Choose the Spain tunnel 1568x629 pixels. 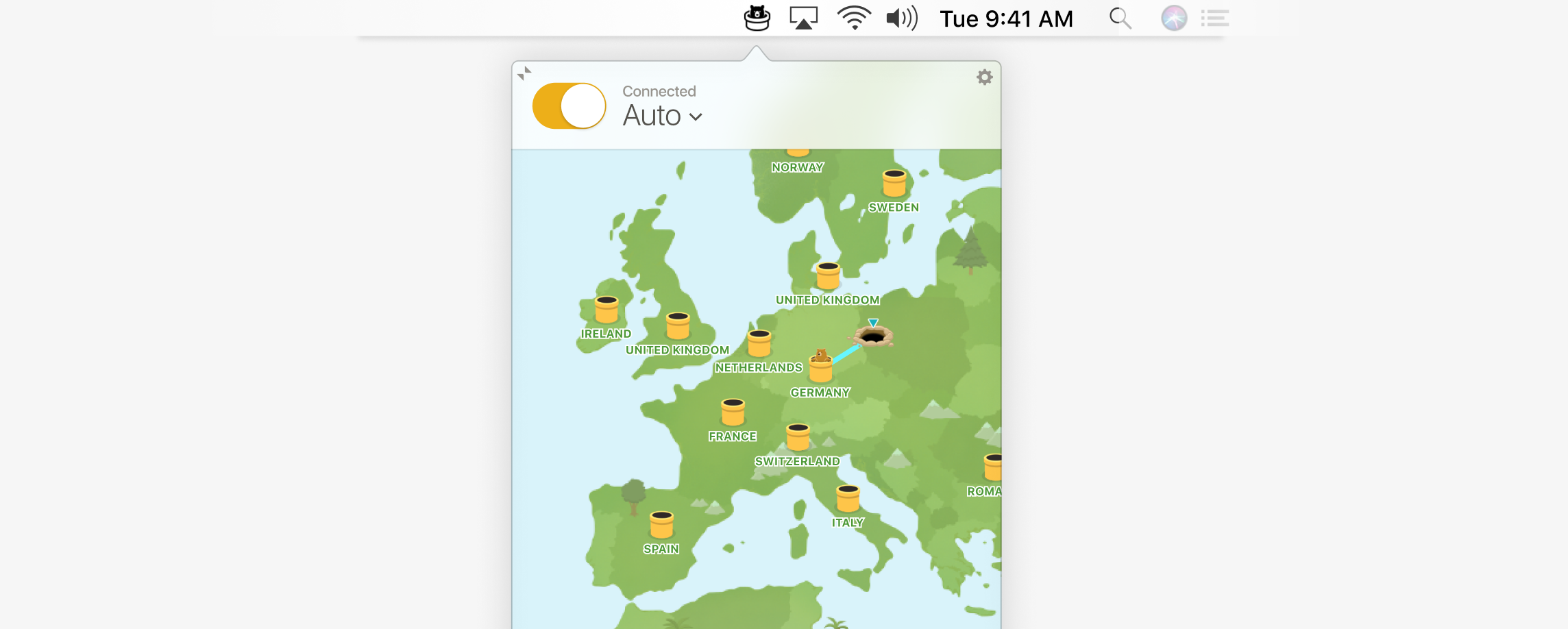[661, 526]
